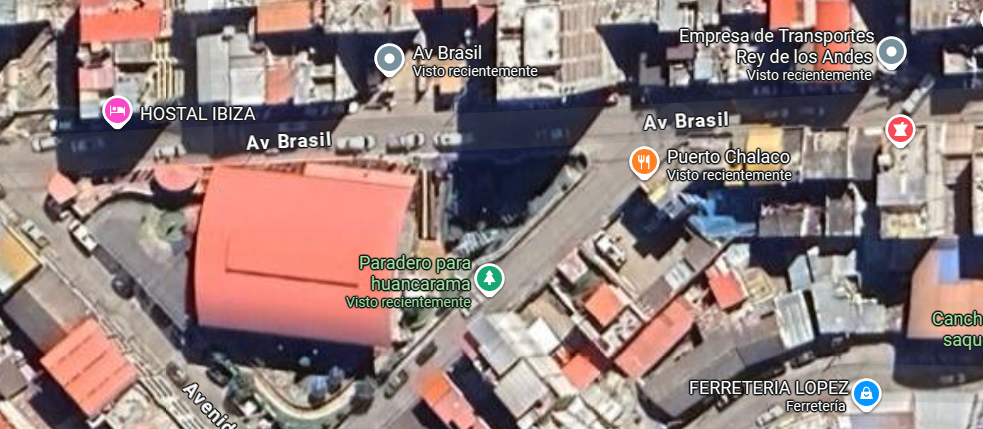Open the HOSTAL IBIZA hotel marker
Image resolution: width=983 pixels, height=429 pixels.
point(117,110)
